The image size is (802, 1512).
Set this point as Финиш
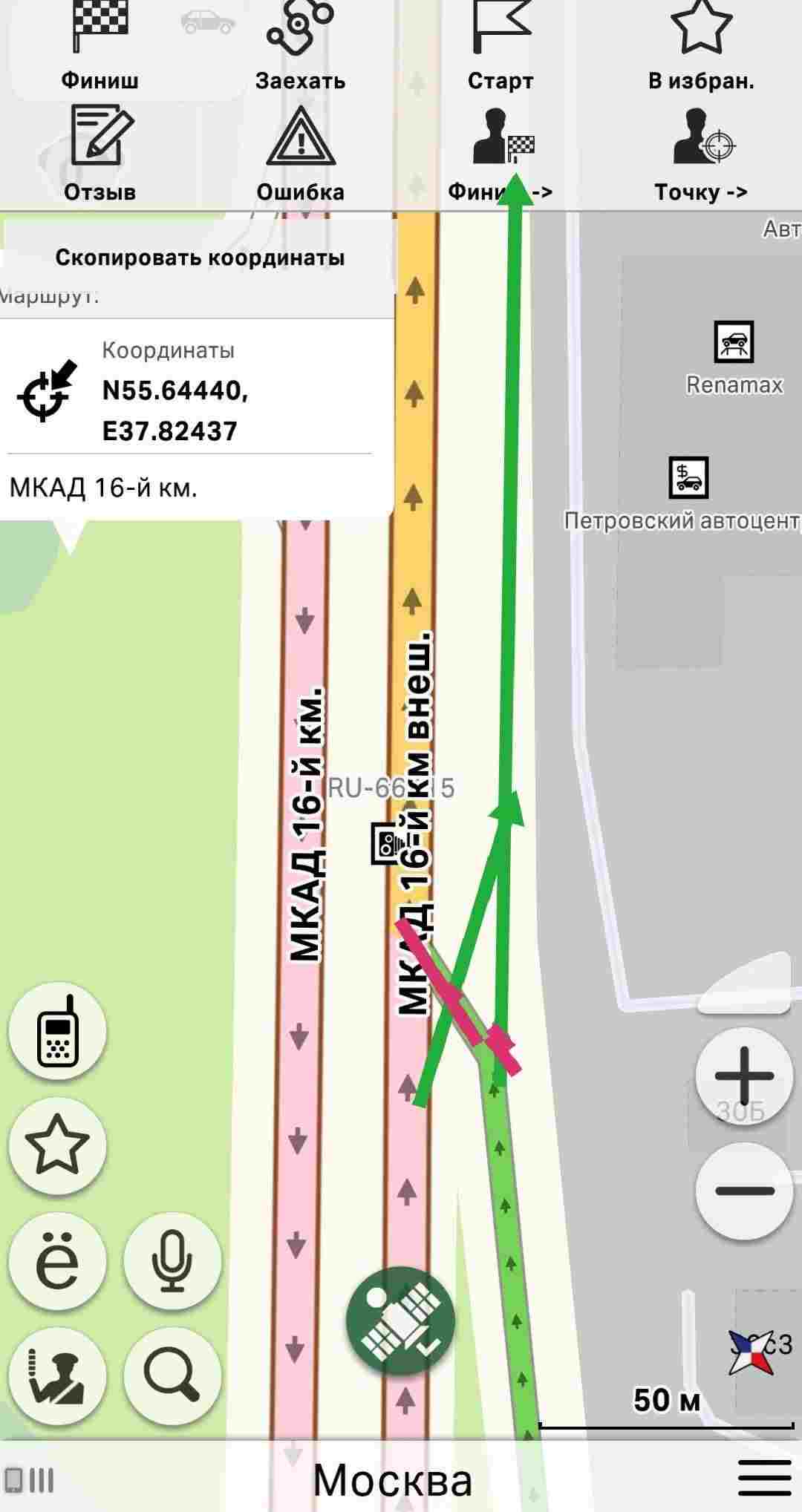tap(100, 45)
